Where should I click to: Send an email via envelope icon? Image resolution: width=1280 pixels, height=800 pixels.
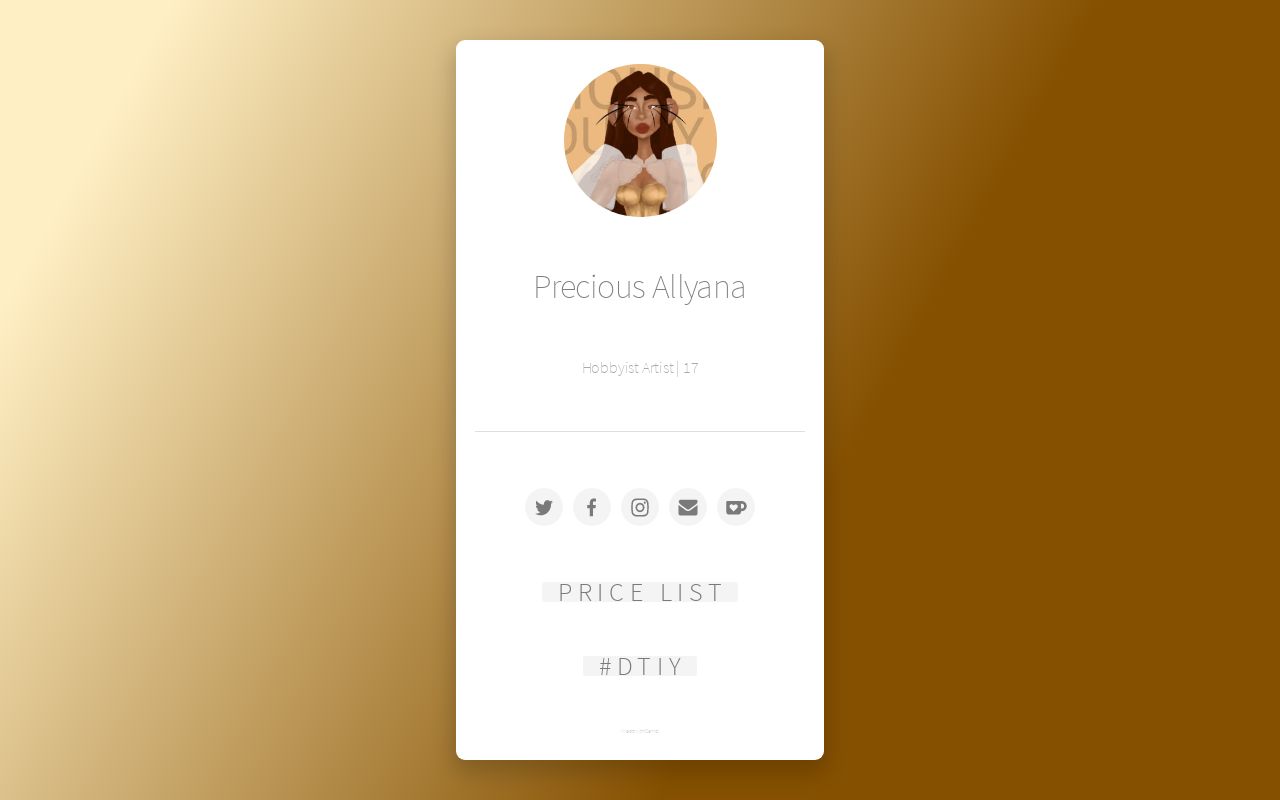pos(688,507)
